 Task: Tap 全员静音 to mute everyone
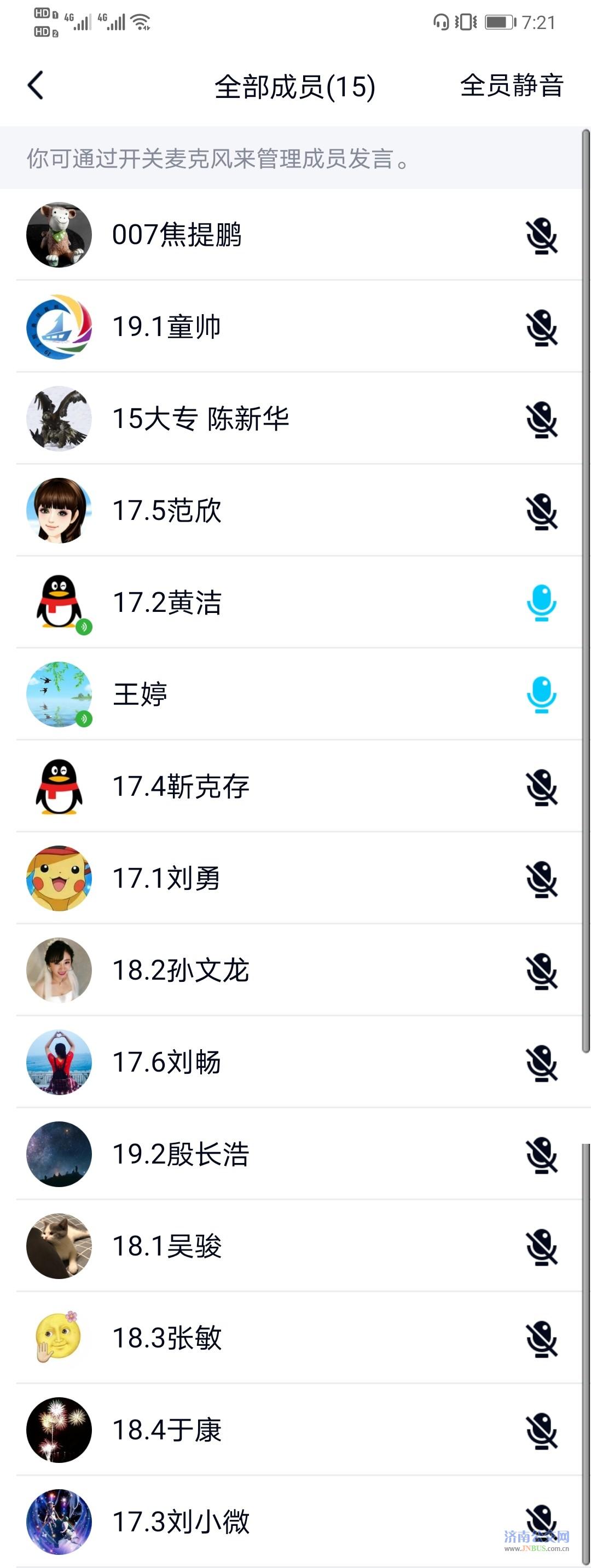(511, 85)
